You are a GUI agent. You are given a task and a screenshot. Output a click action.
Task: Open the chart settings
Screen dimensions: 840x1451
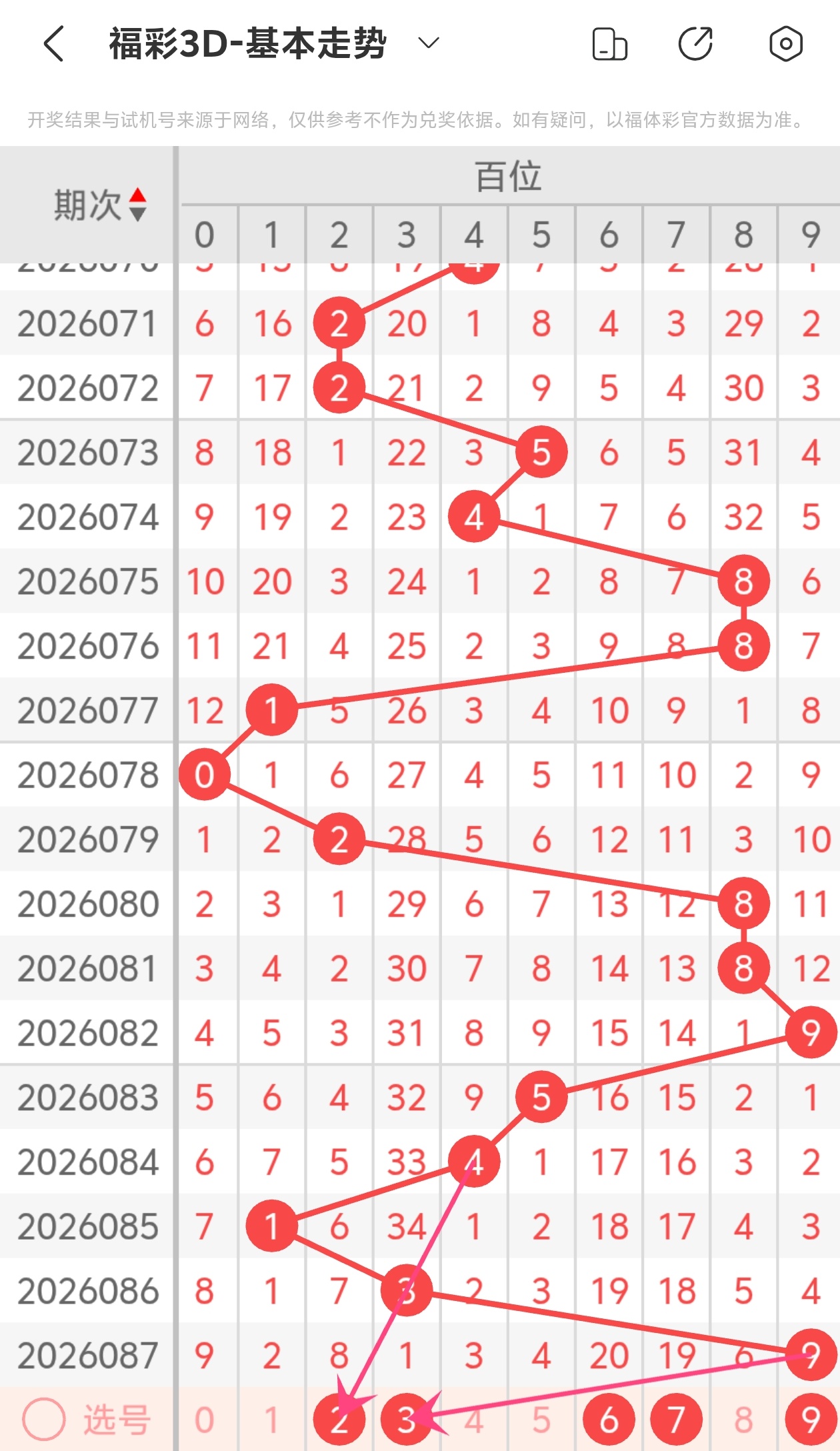click(785, 44)
